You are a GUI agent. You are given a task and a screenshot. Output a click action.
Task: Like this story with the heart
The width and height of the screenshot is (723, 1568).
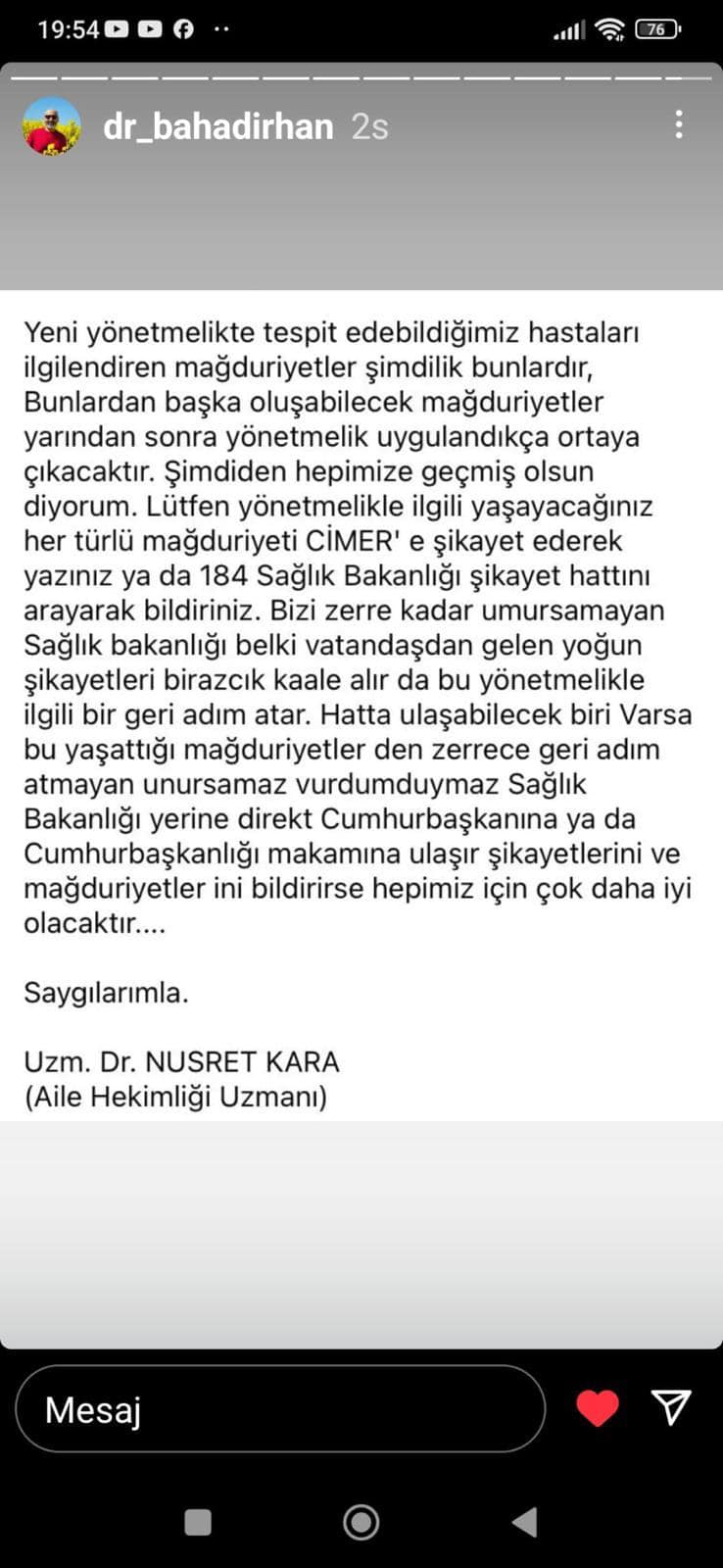tap(598, 1408)
